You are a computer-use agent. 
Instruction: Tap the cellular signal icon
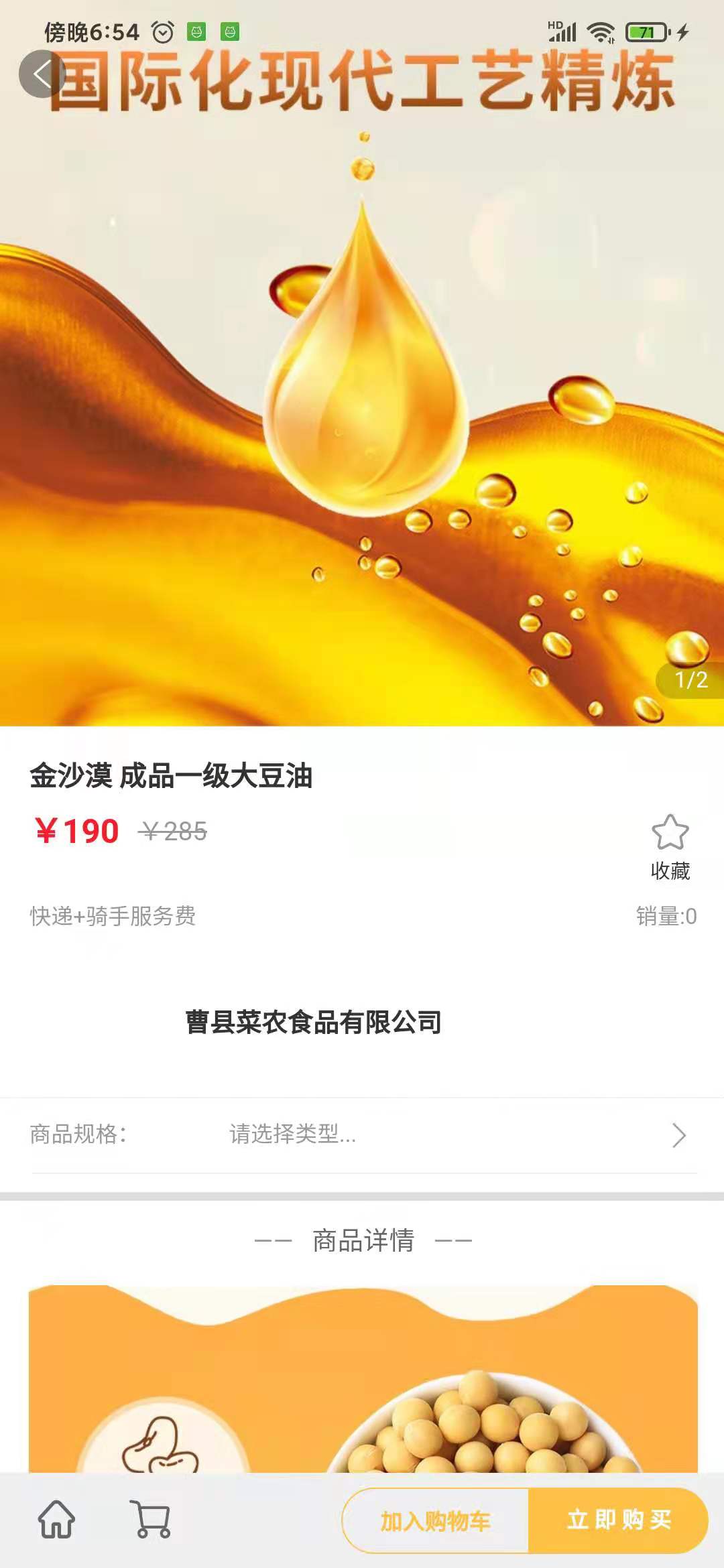[x=563, y=30]
